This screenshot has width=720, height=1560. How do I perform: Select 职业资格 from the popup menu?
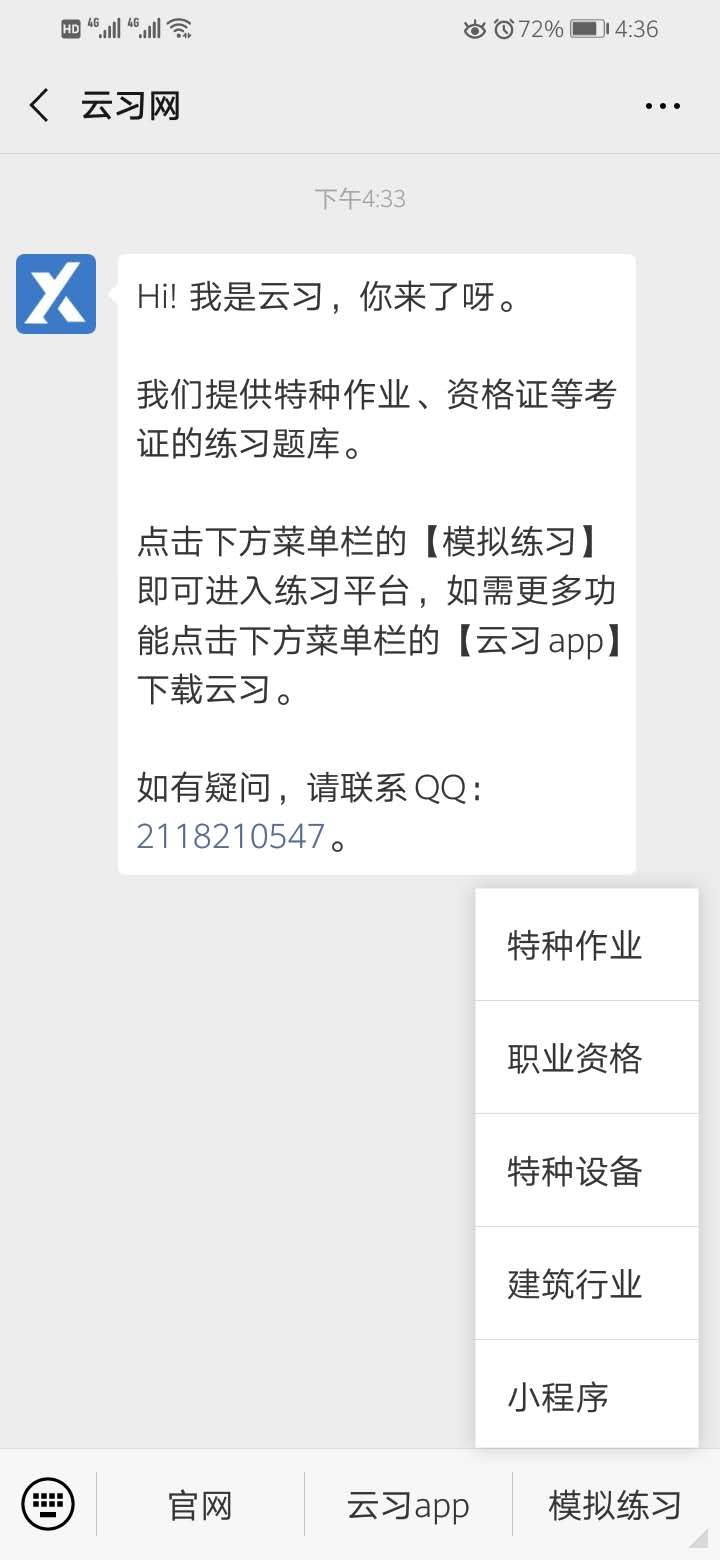[586, 1057]
